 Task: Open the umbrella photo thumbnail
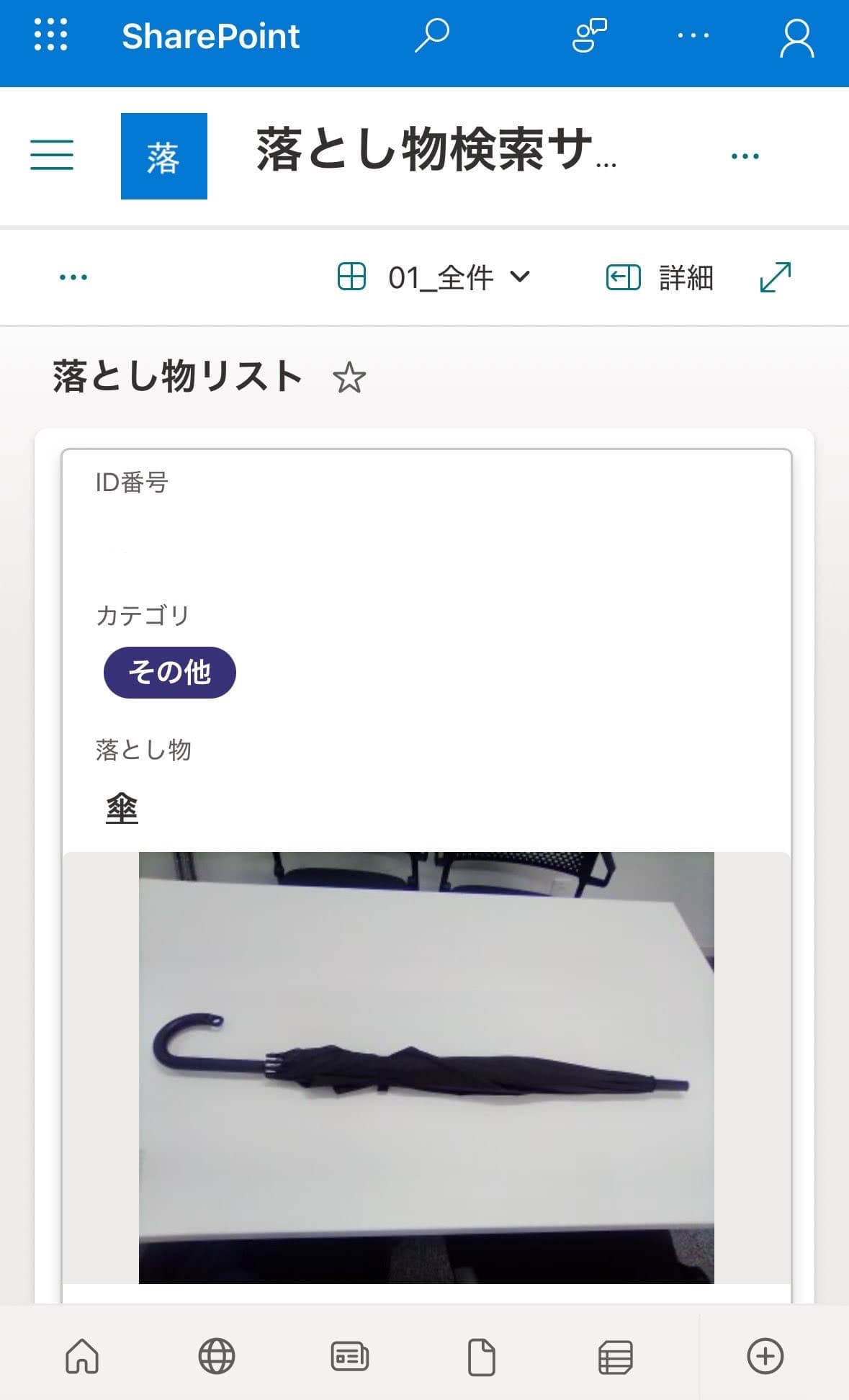(x=425, y=1066)
